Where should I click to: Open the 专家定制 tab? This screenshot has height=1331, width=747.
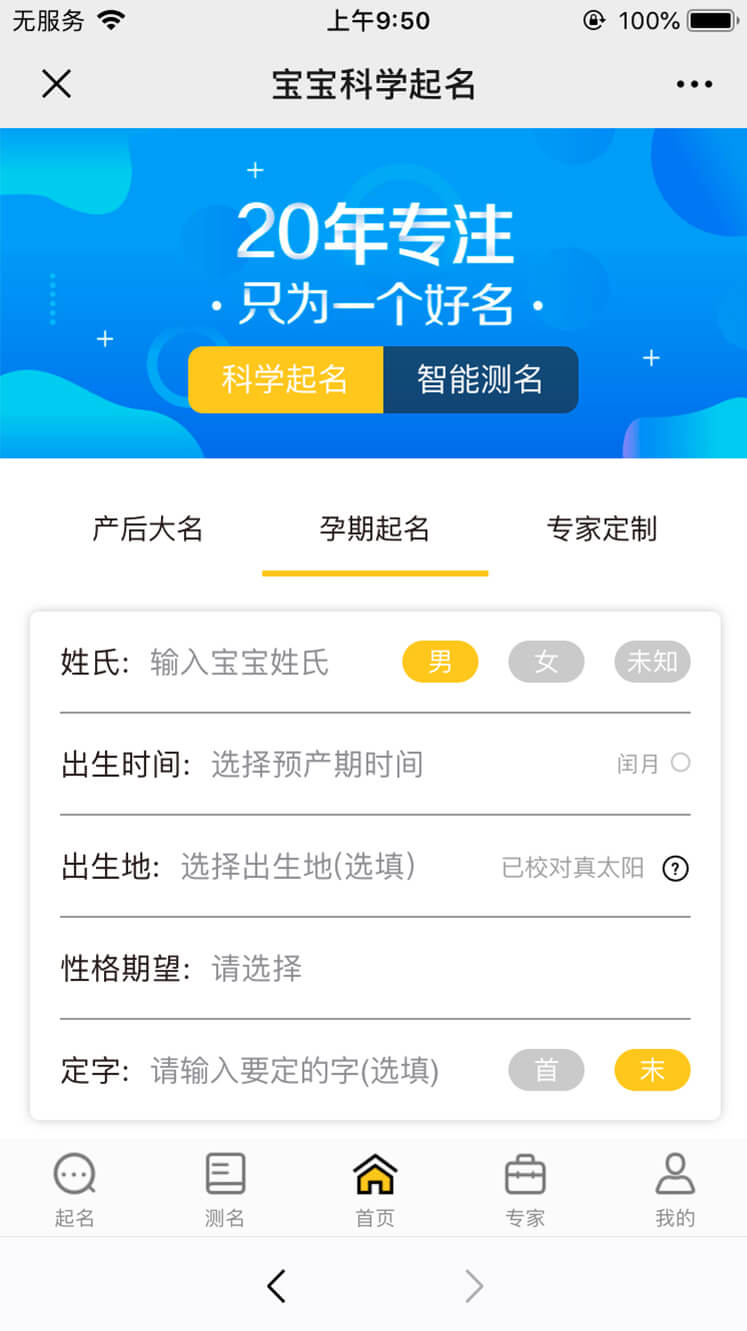pyautogui.click(x=601, y=529)
